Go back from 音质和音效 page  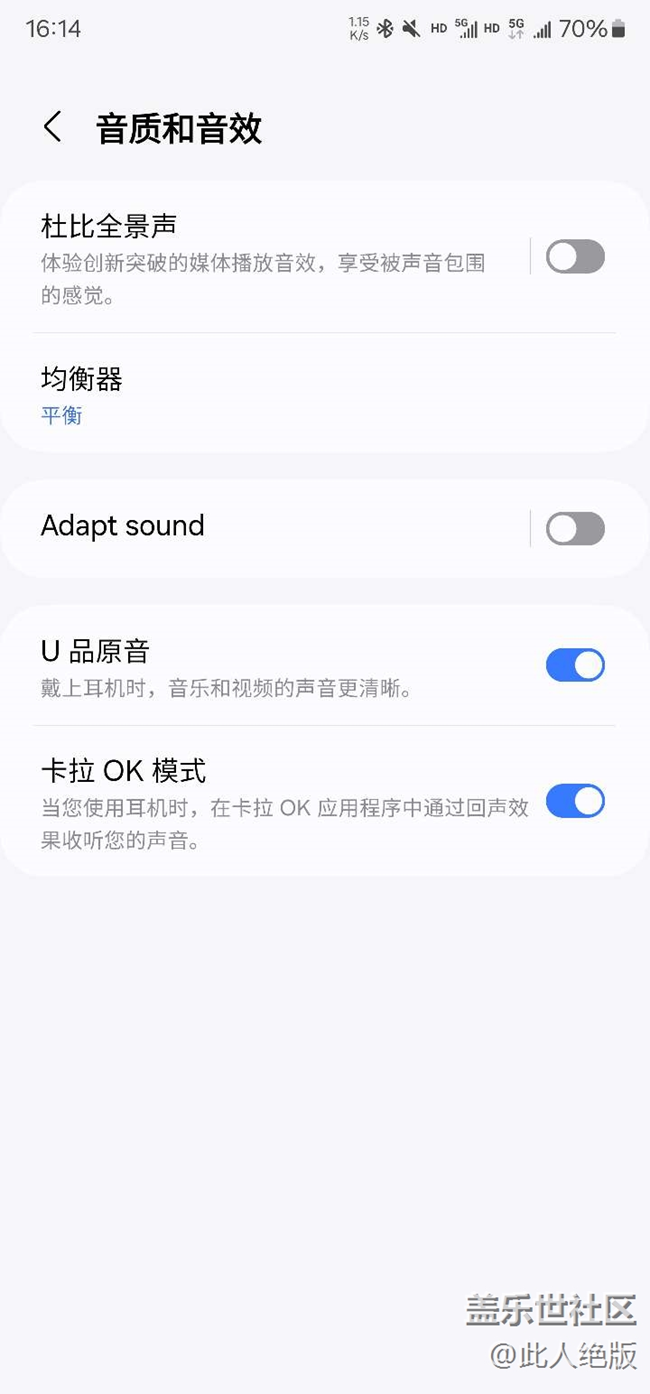coord(53,128)
